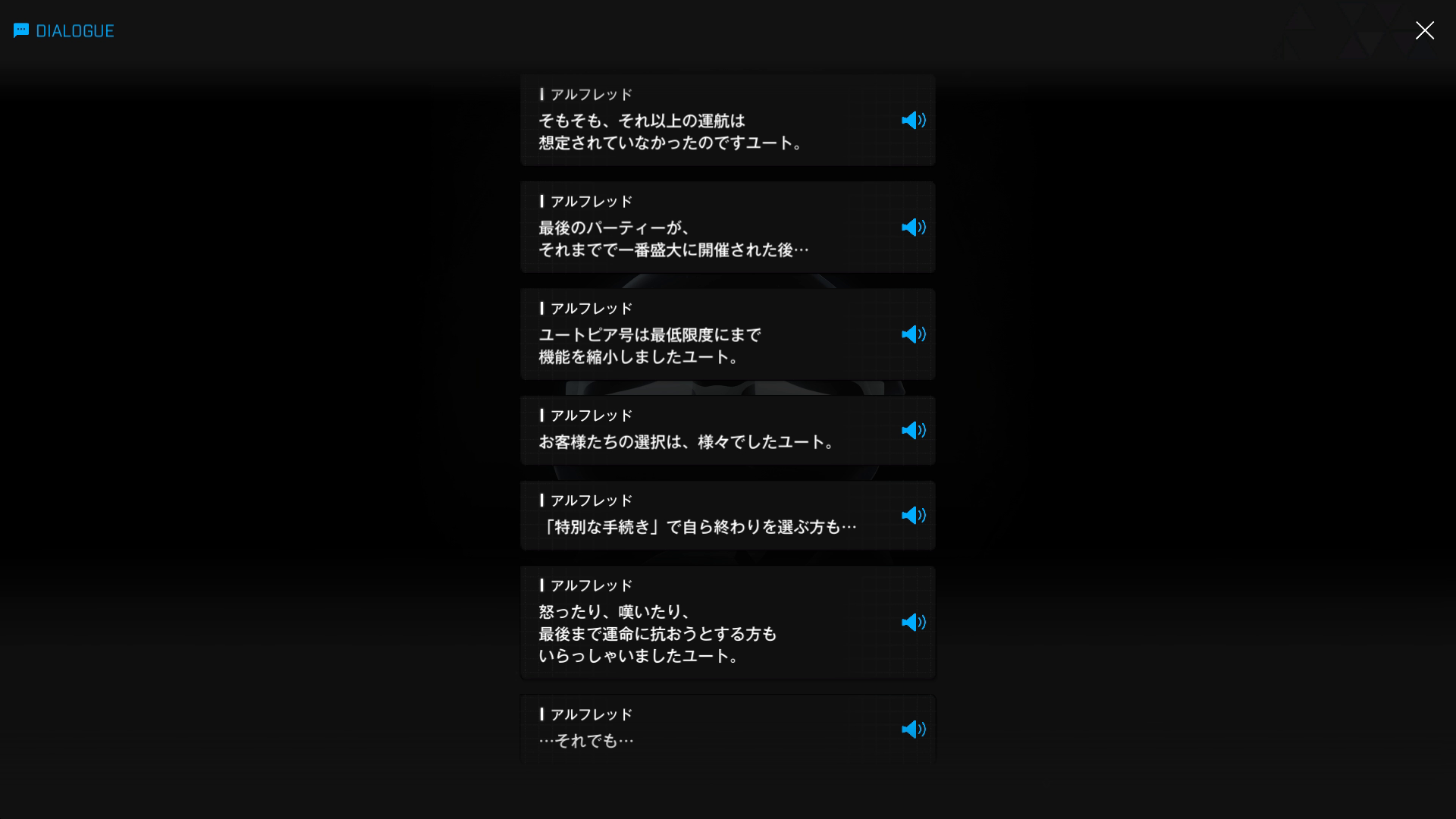Close the dialogue log
The image size is (1456, 819).
coord(1424,30)
